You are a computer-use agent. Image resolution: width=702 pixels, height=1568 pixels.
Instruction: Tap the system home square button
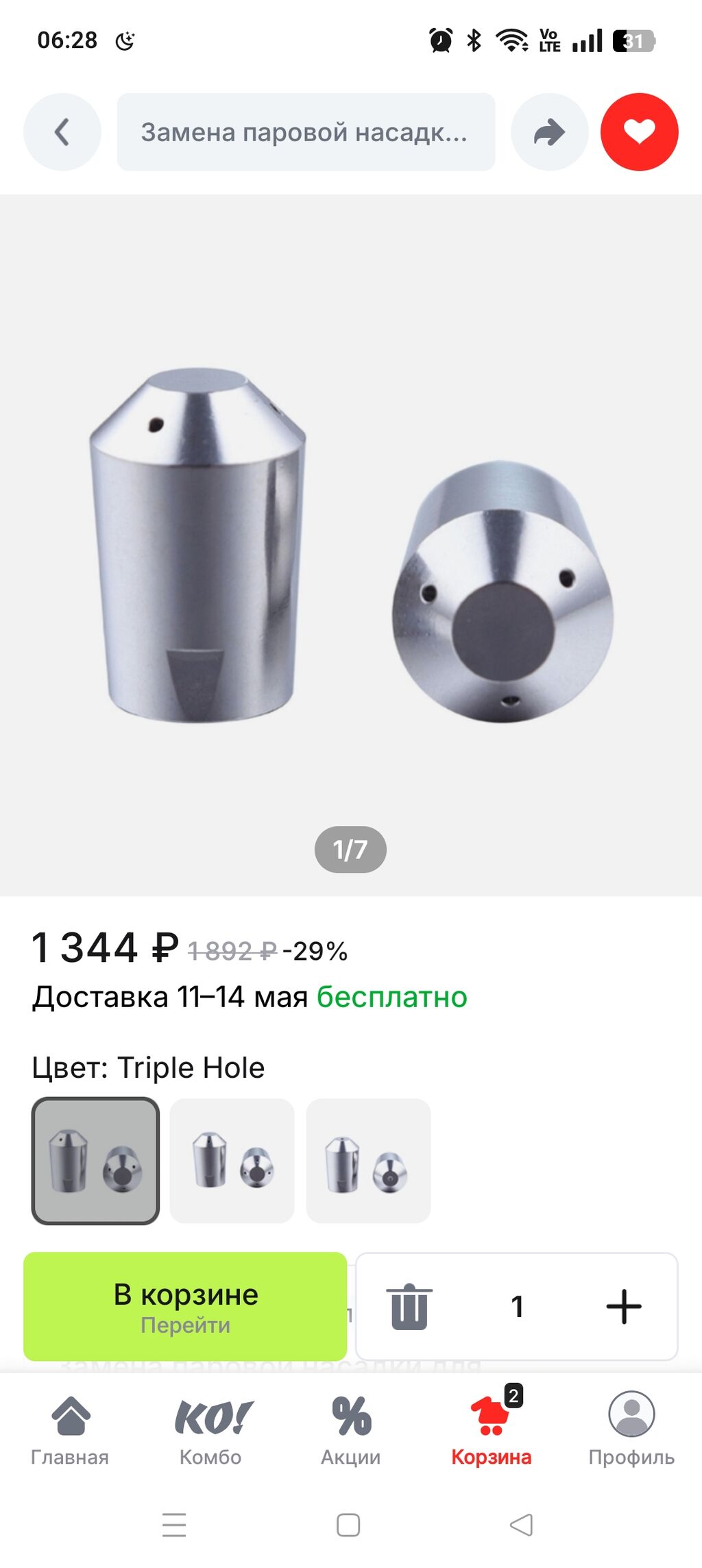348,1525
